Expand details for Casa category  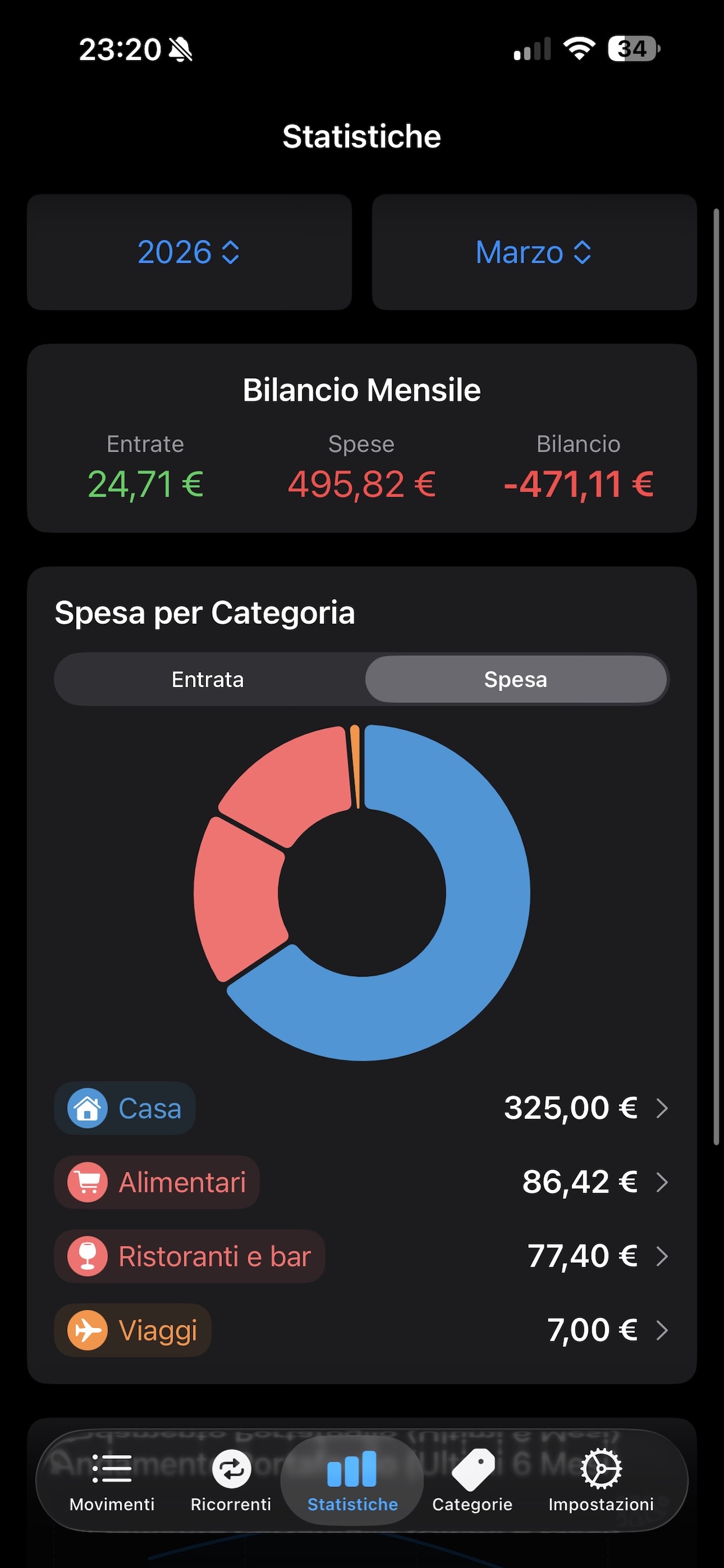663,1108
